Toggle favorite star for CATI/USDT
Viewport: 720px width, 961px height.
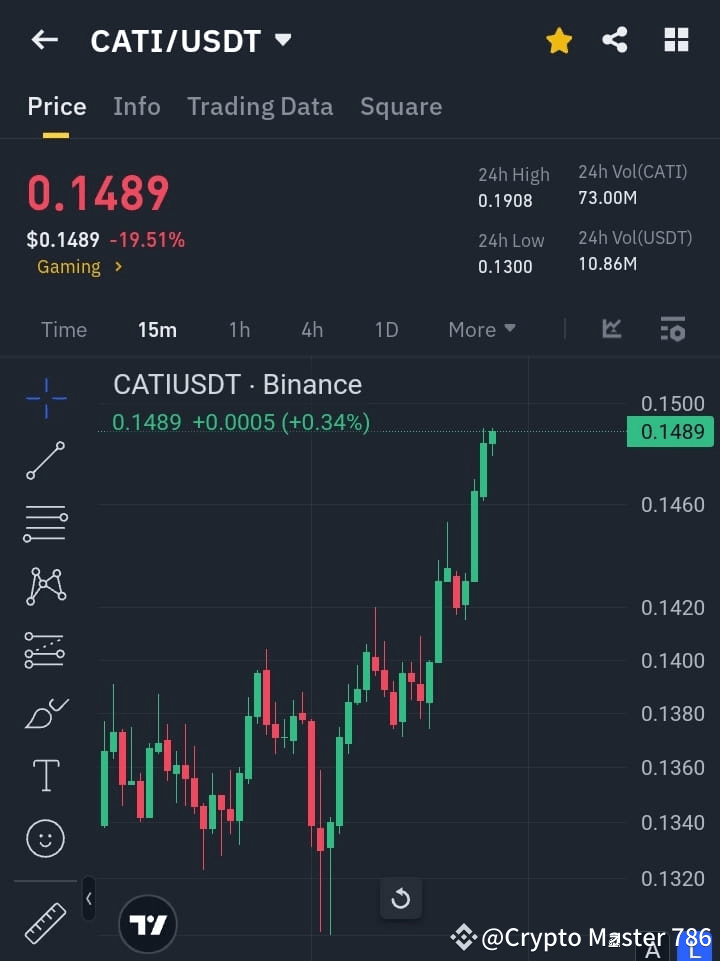559,40
